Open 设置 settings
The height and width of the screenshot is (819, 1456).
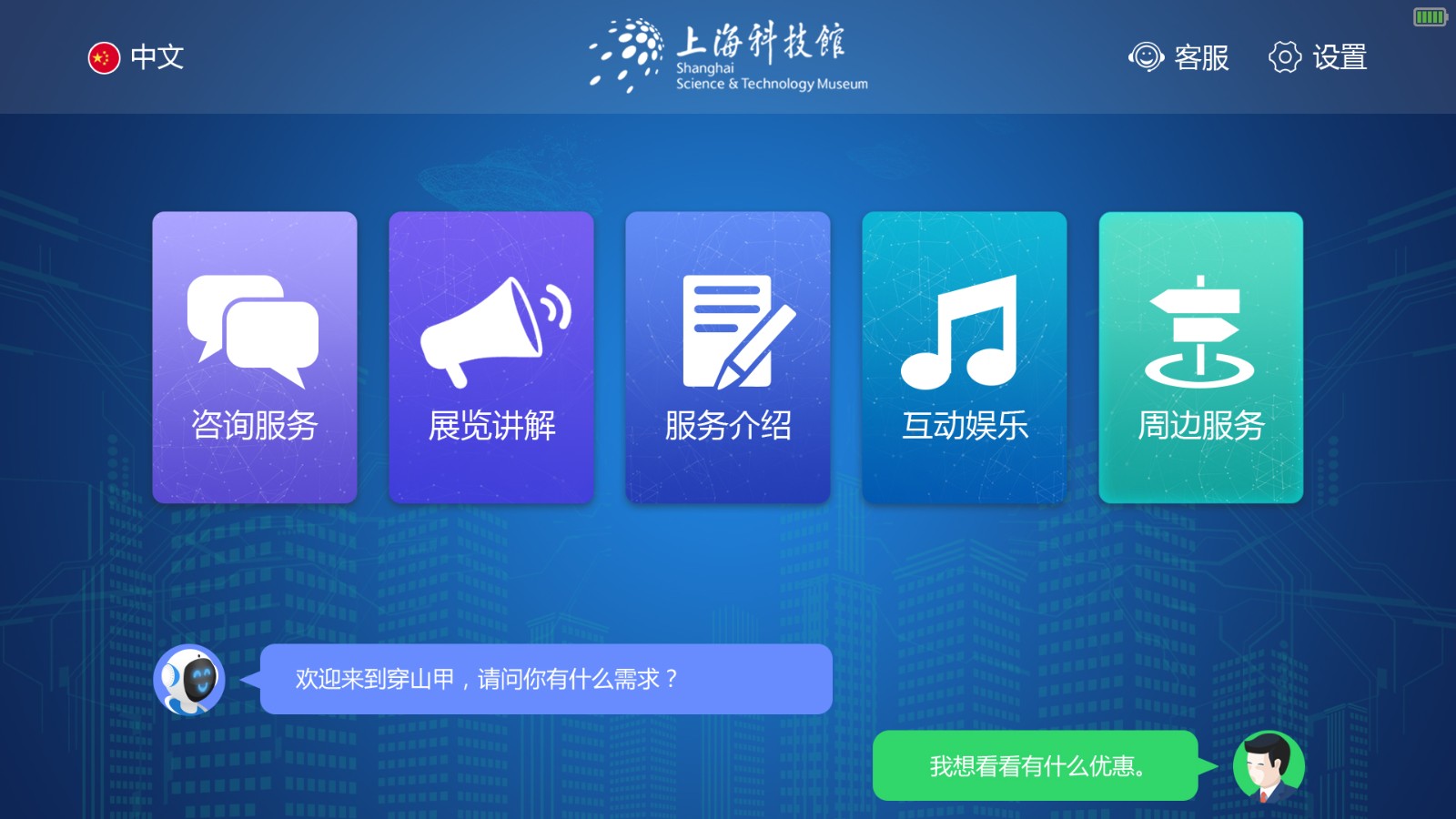(x=1319, y=57)
